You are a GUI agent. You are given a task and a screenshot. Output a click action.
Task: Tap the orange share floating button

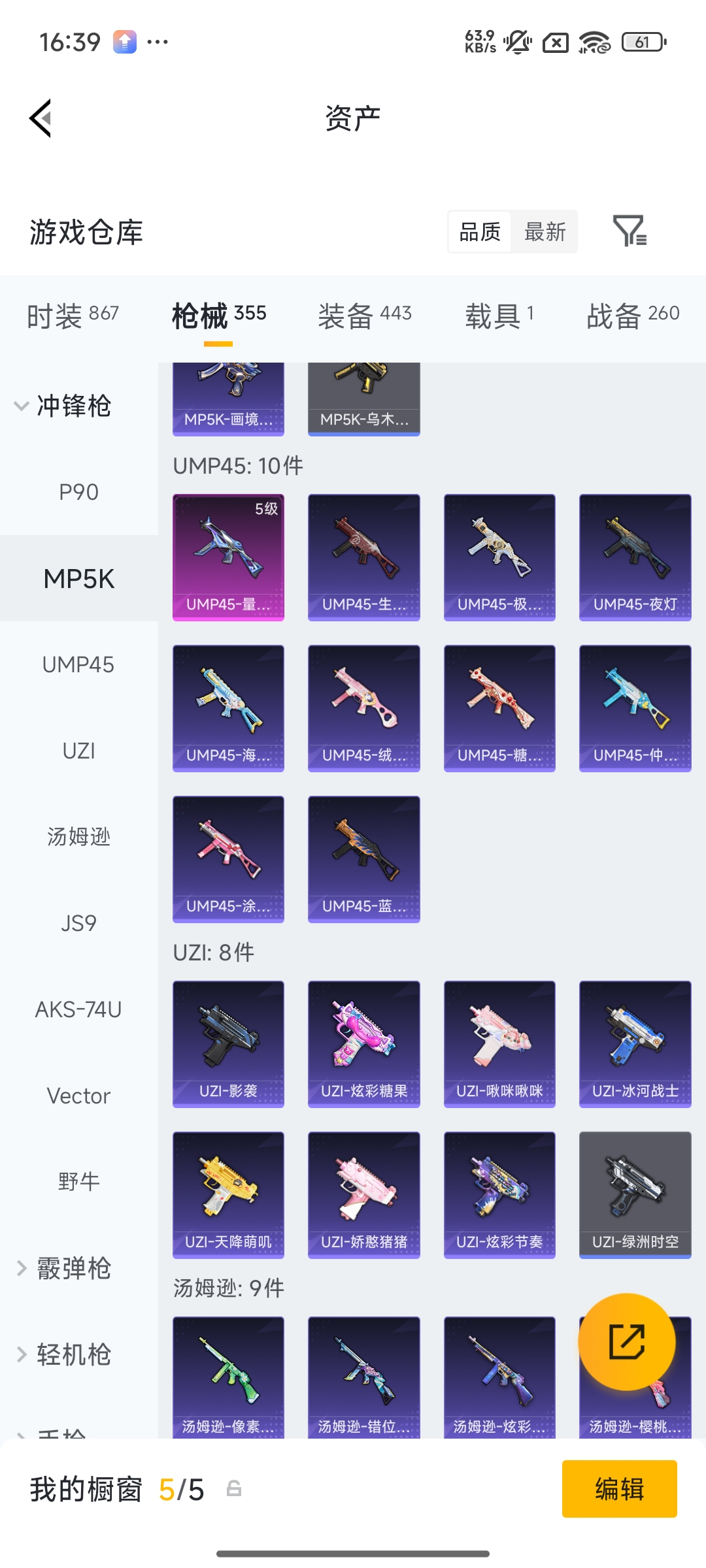tap(626, 1341)
